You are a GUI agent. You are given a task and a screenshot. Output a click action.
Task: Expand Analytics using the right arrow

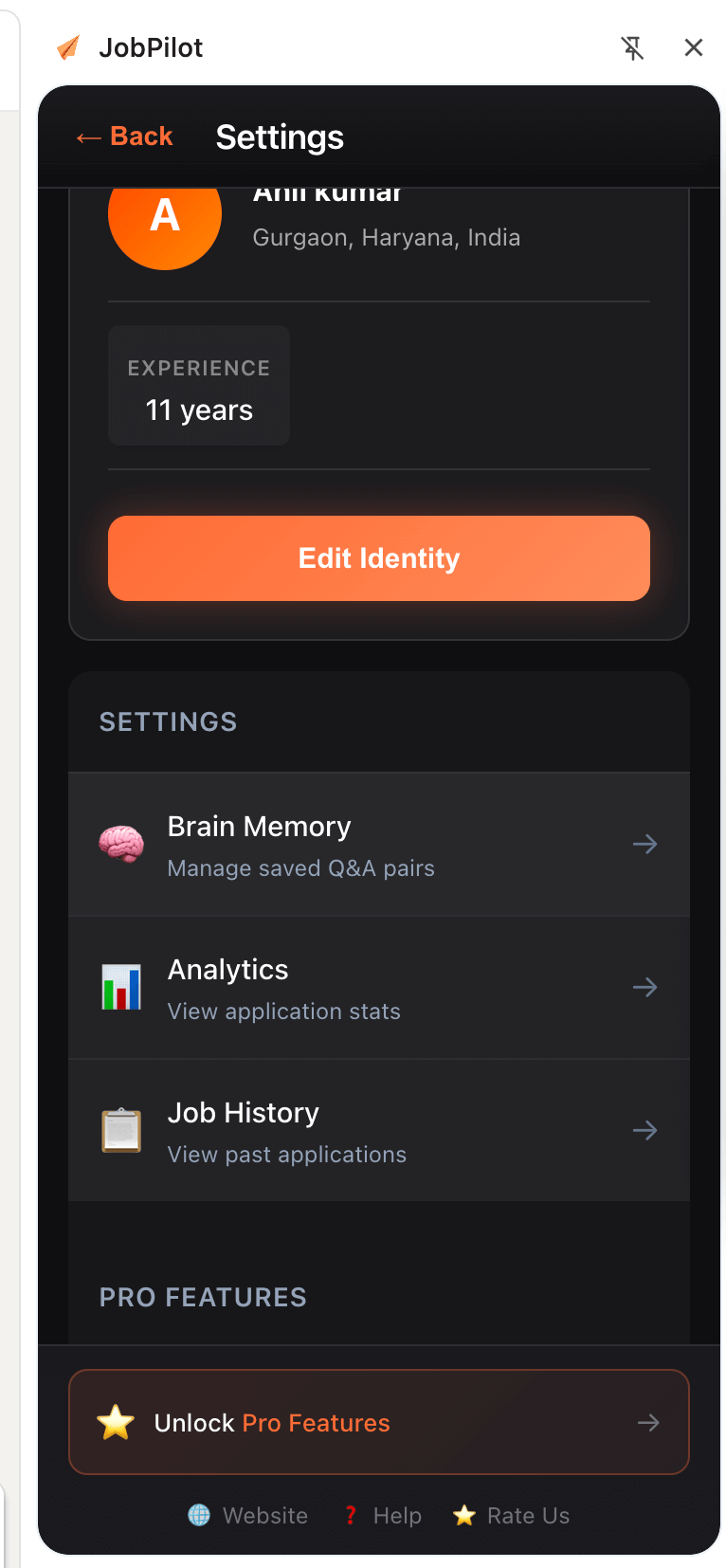[644, 987]
